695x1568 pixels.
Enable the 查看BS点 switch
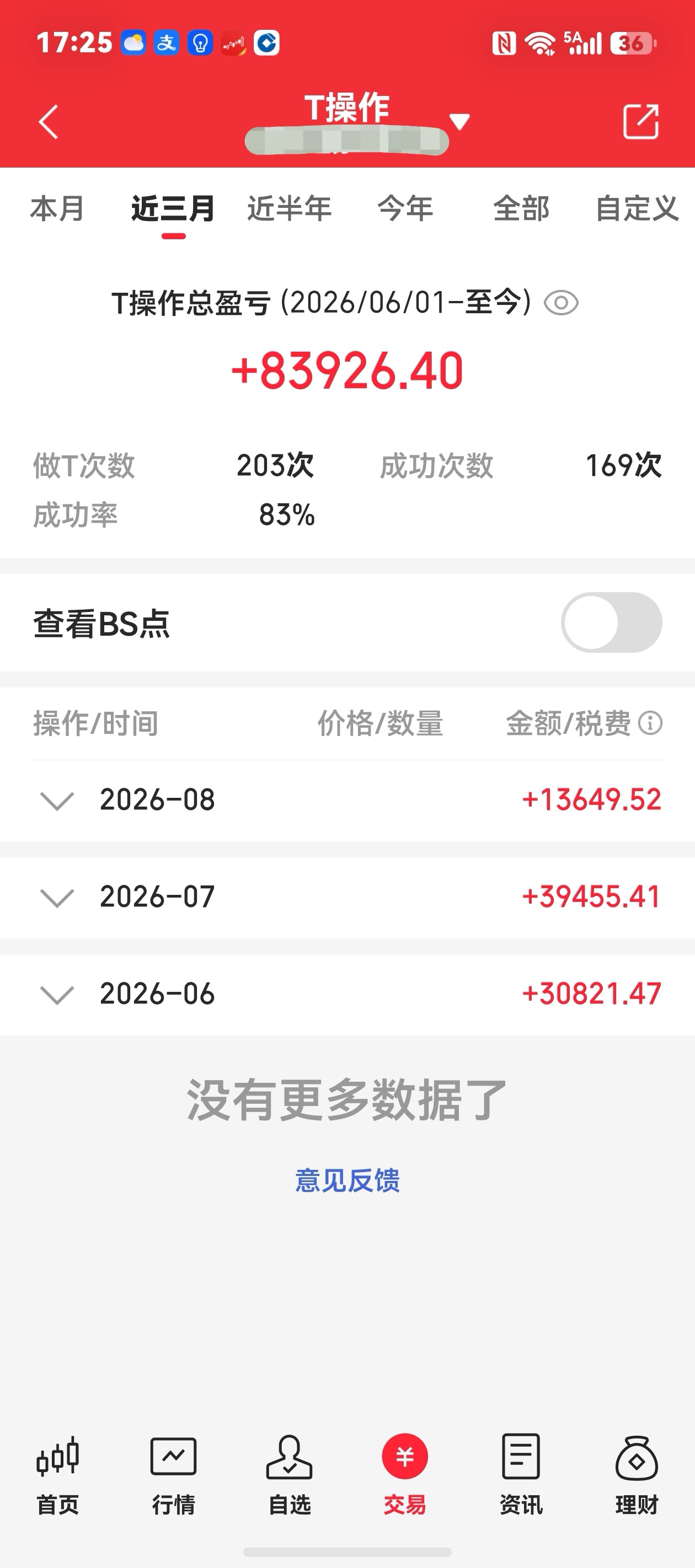(x=612, y=622)
